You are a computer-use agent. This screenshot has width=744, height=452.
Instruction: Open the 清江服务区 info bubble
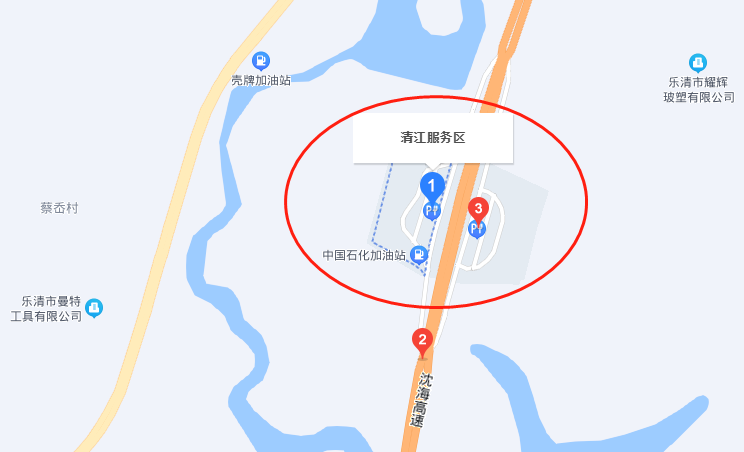click(x=432, y=138)
